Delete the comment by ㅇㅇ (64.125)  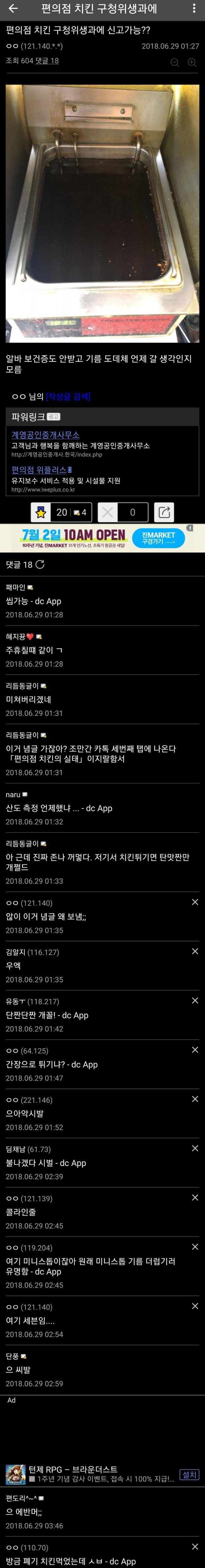click(195, 1049)
